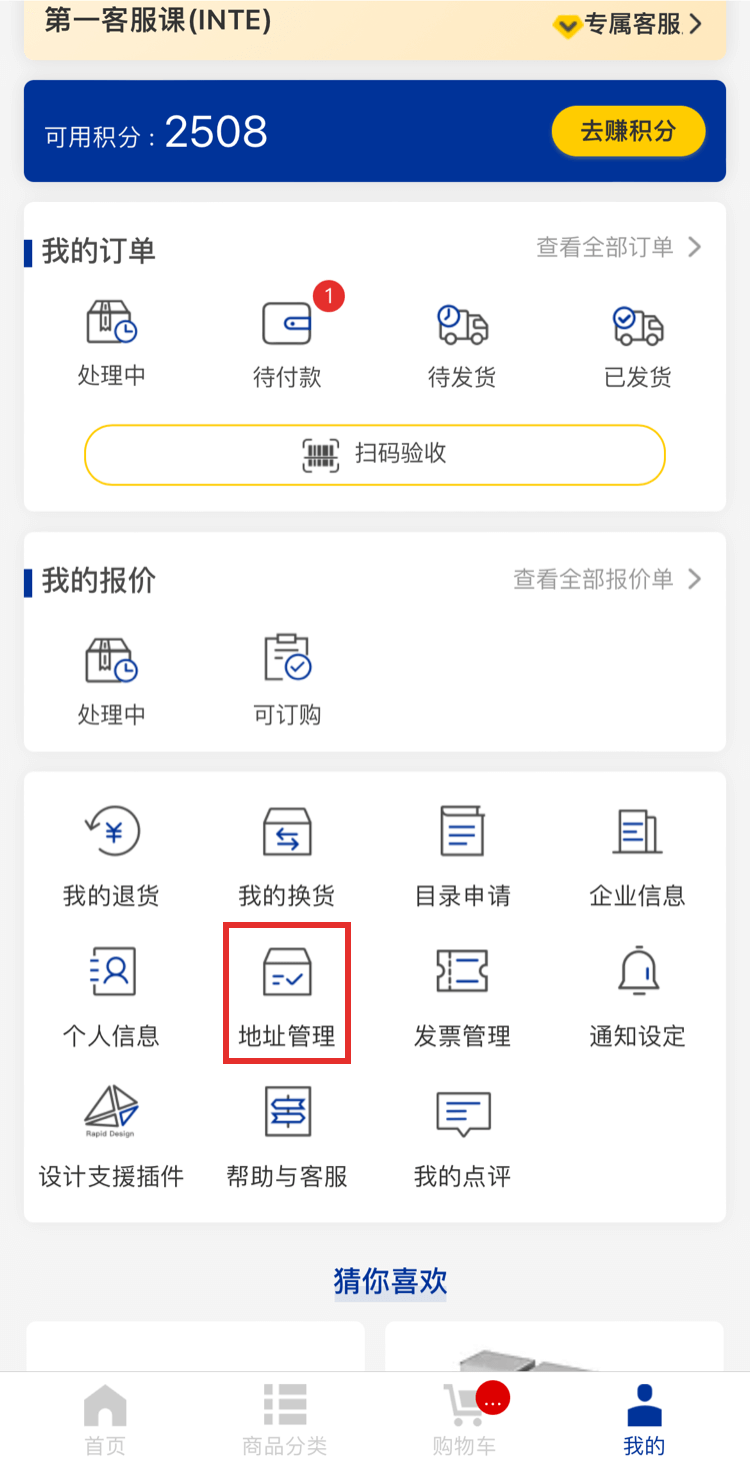Image resolution: width=750 pixels, height=1481 pixels.
Task: Open 地址管理 address management
Action: [287, 996]
